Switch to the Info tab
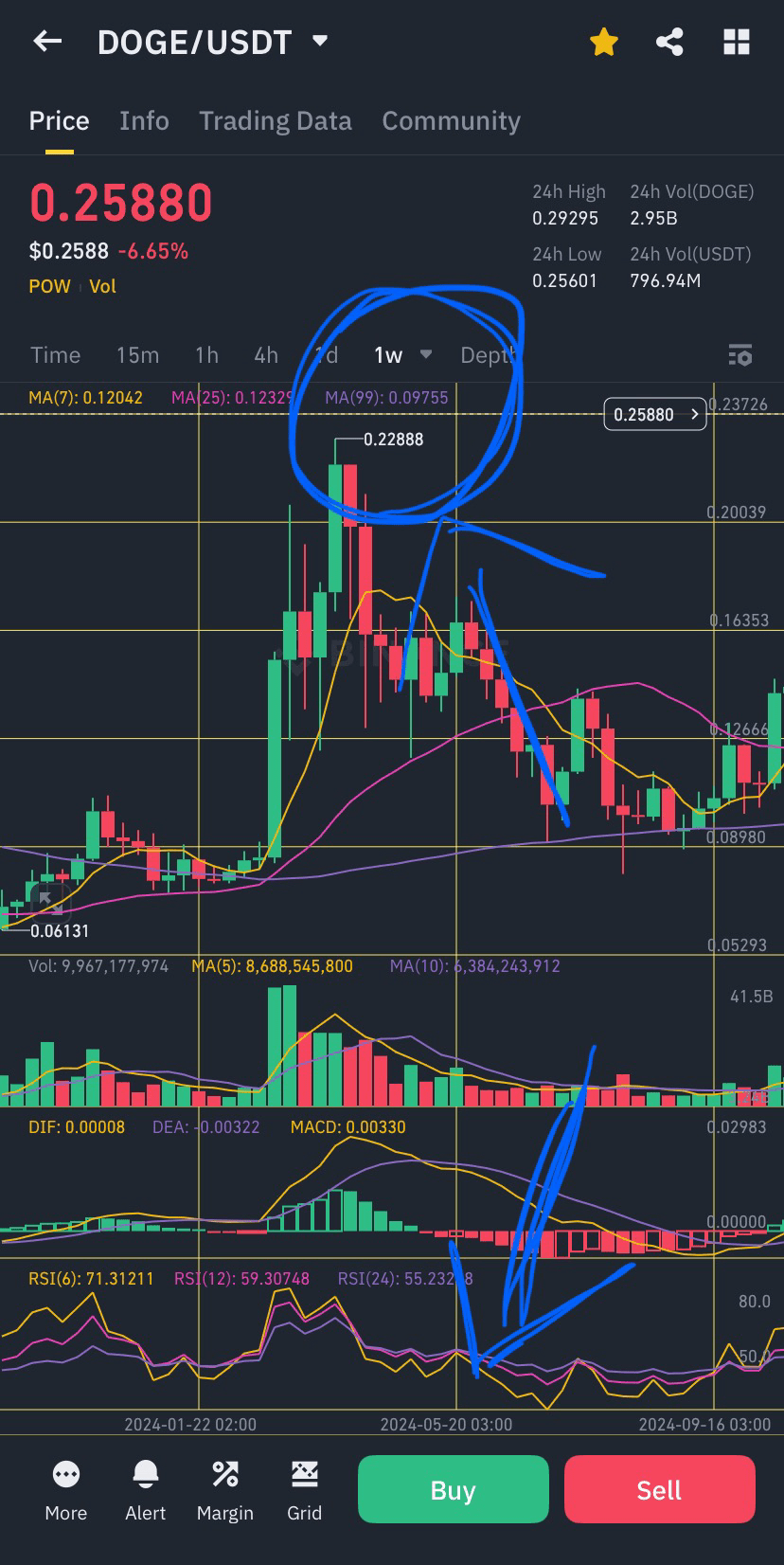Viewport: 784px width, 1565px height. [x=144, y=120]
